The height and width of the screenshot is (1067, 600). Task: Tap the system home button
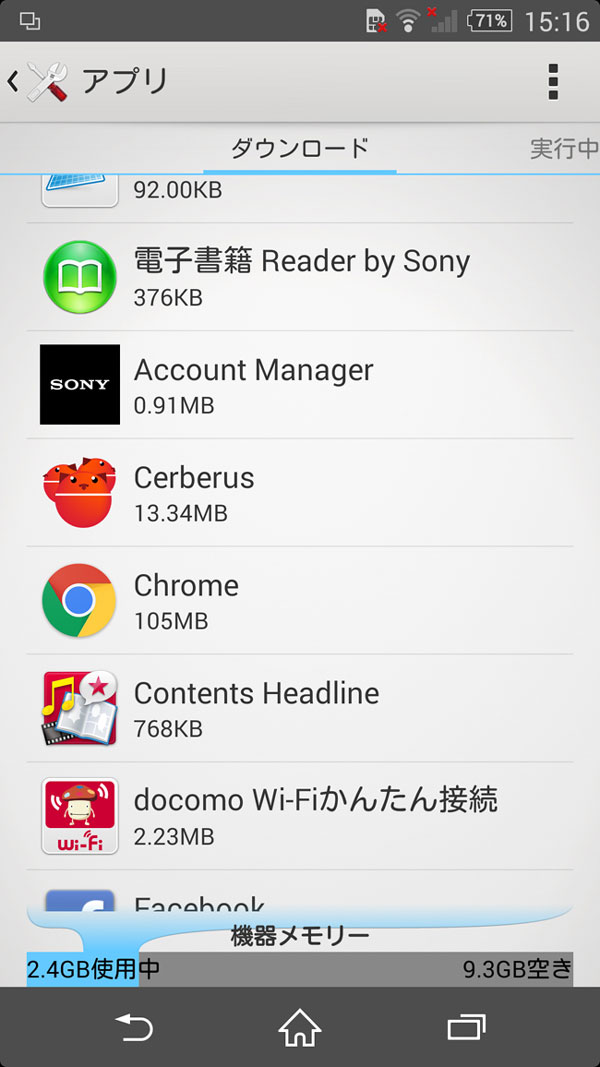(300, 1027)
